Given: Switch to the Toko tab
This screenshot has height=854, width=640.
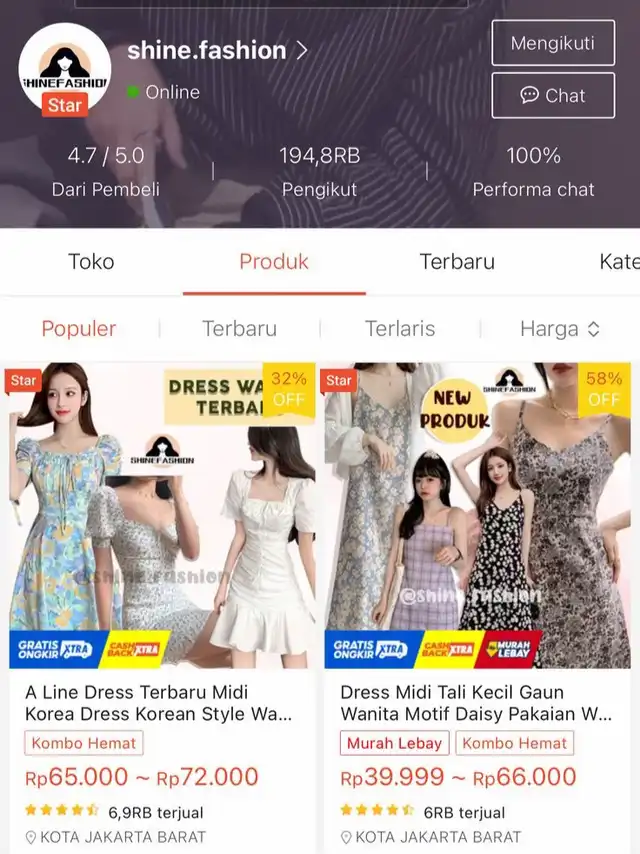Looking at the screenshot, I should (x=91, y=262).
